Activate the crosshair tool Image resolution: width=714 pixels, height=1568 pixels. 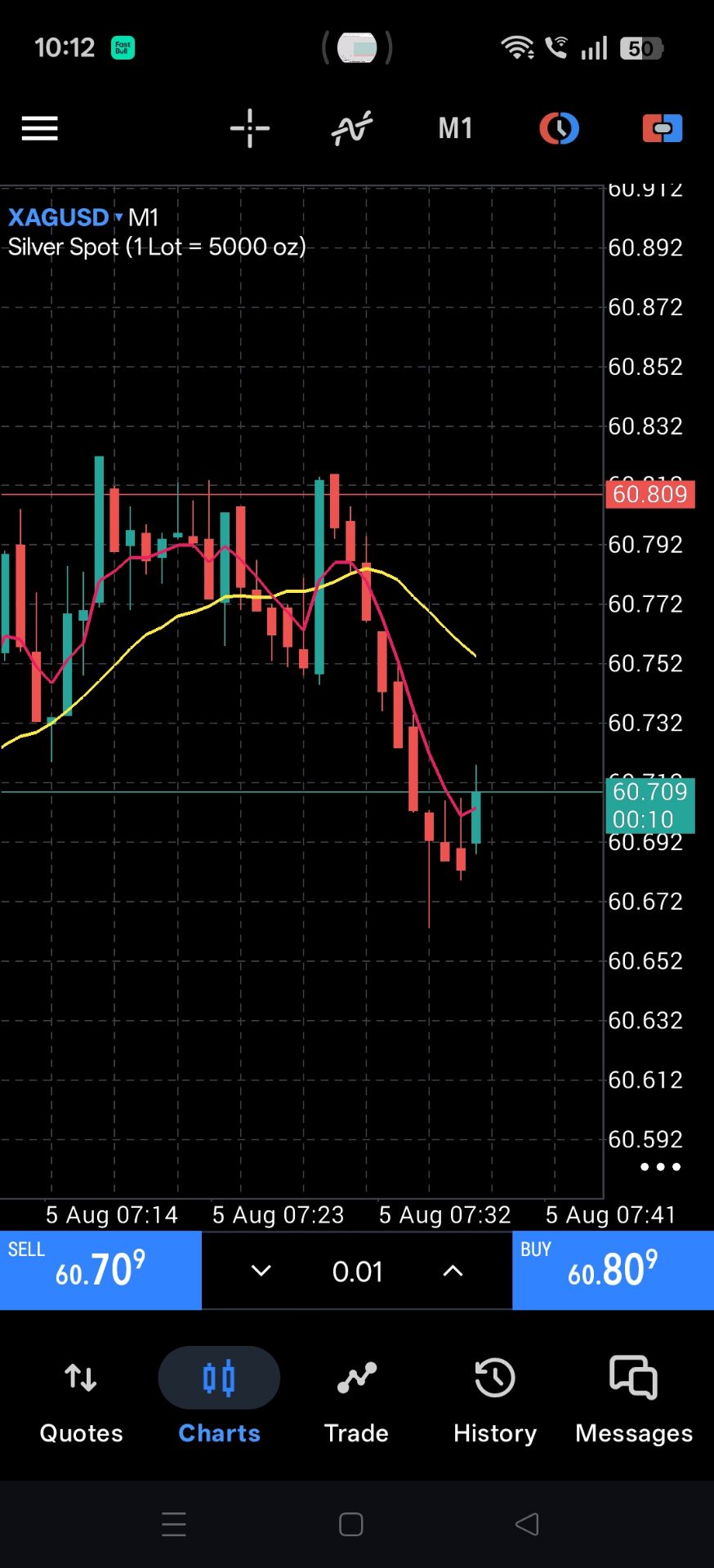(250, 128)
